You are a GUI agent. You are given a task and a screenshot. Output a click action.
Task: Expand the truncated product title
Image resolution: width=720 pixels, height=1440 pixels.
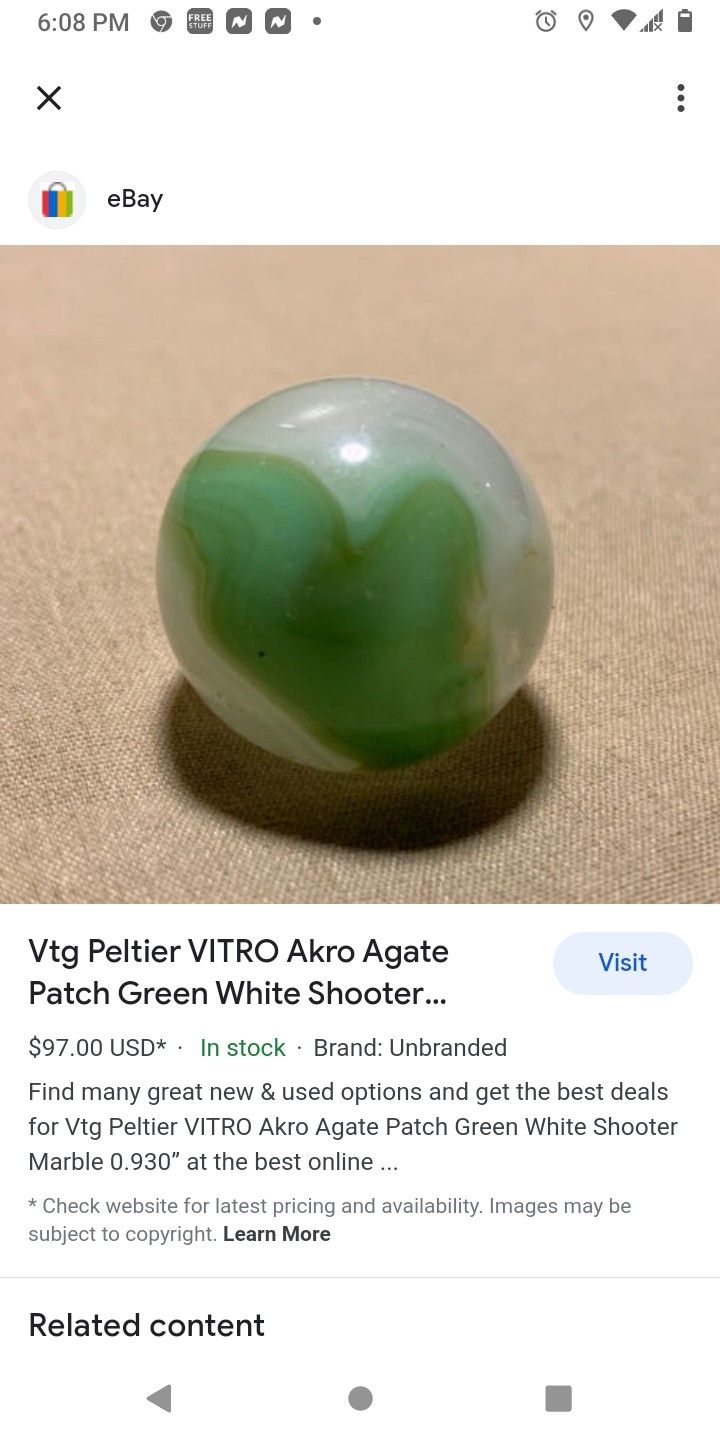coord(238,971)
